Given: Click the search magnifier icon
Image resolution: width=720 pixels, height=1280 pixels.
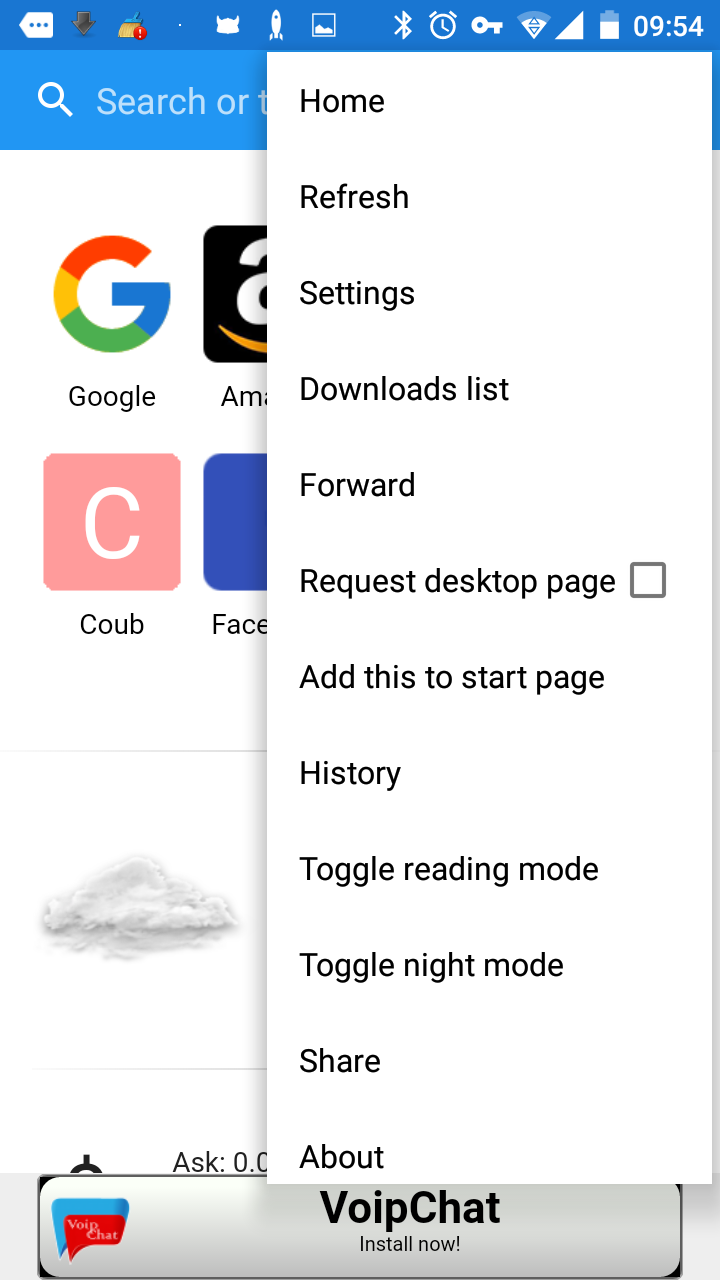Looking at the screenshot, I should point(55,99).
